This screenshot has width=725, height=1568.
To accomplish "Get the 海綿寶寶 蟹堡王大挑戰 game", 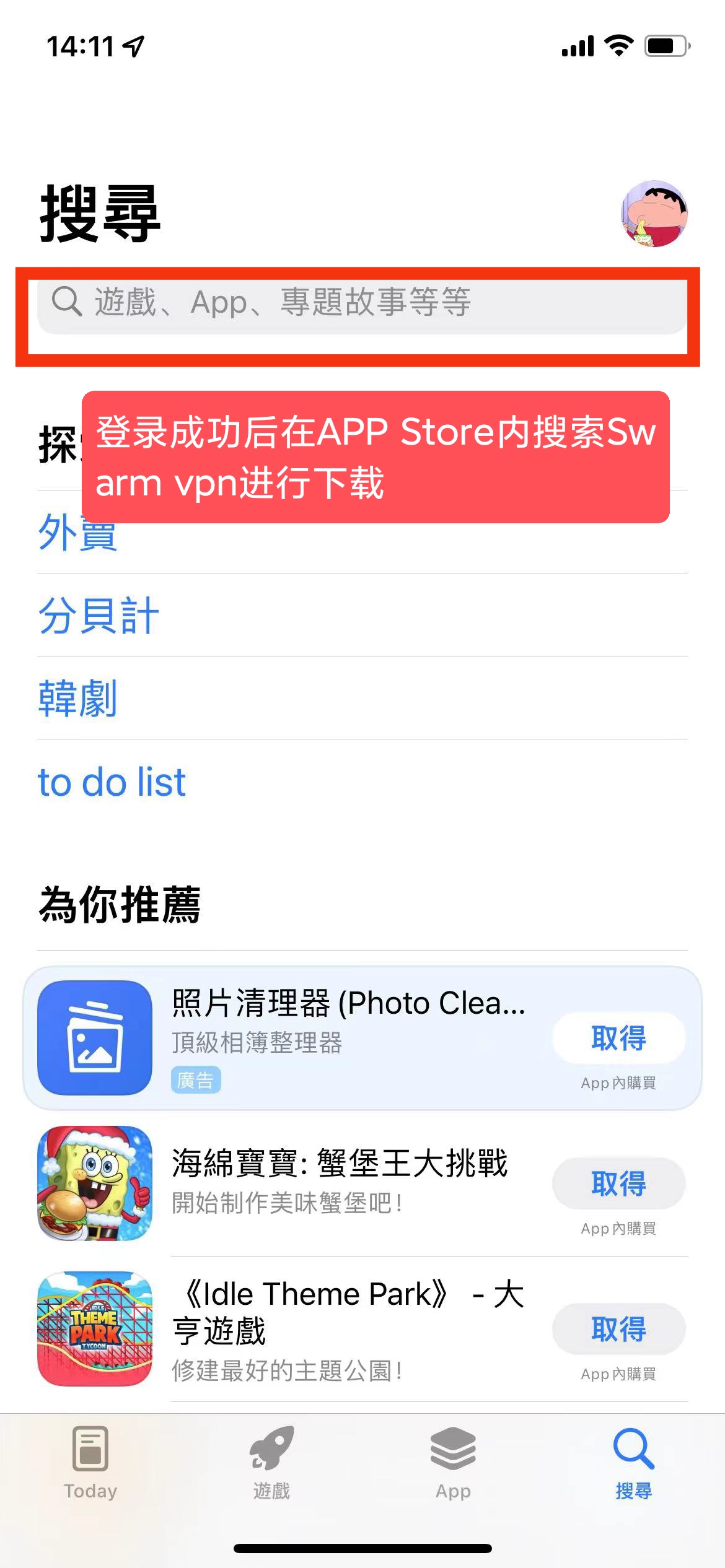I will (x=618, y=1183).
